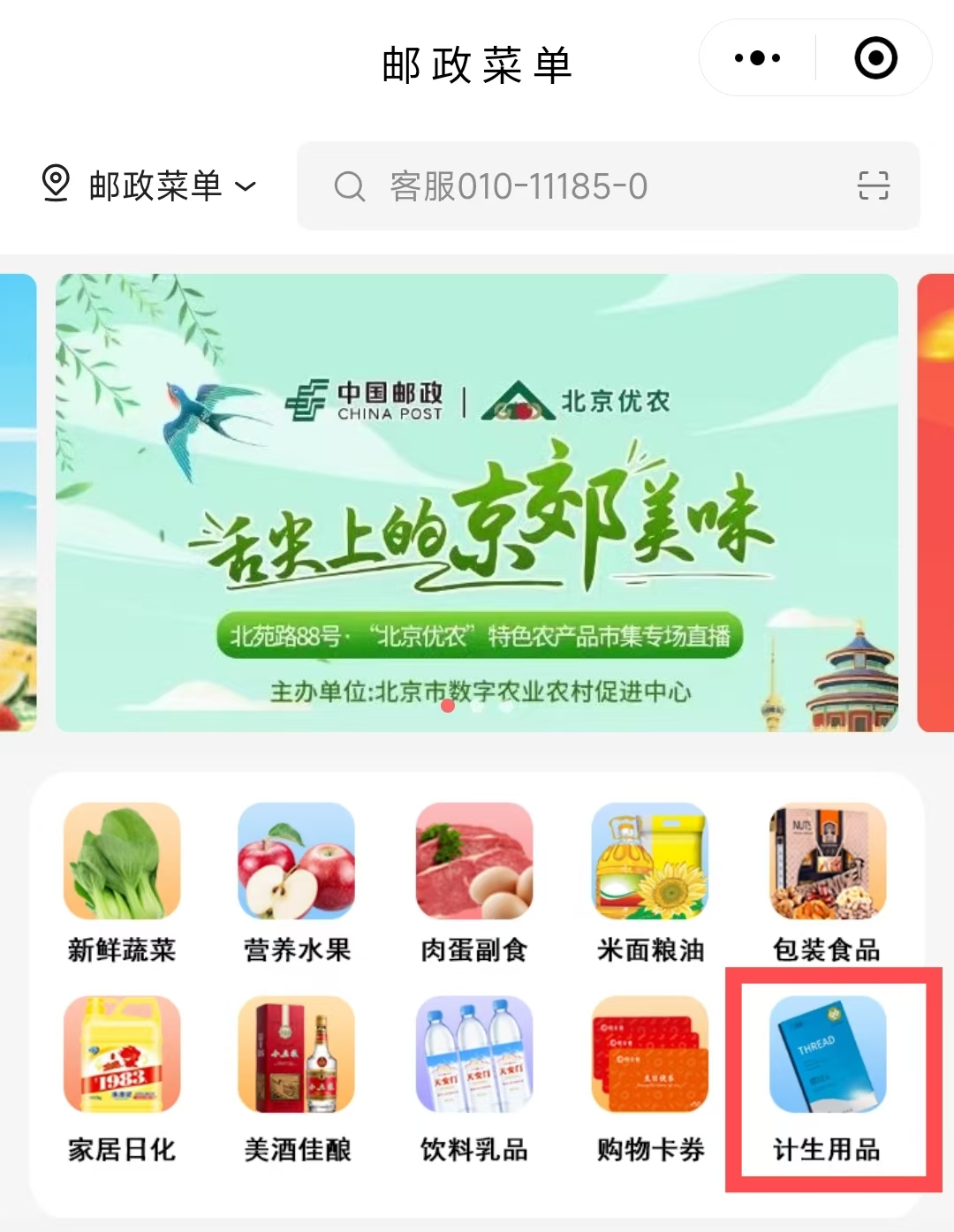Select the highlighted 计生用品 category icon
Screen dimensions: 954x1232
coord(826,1055)
